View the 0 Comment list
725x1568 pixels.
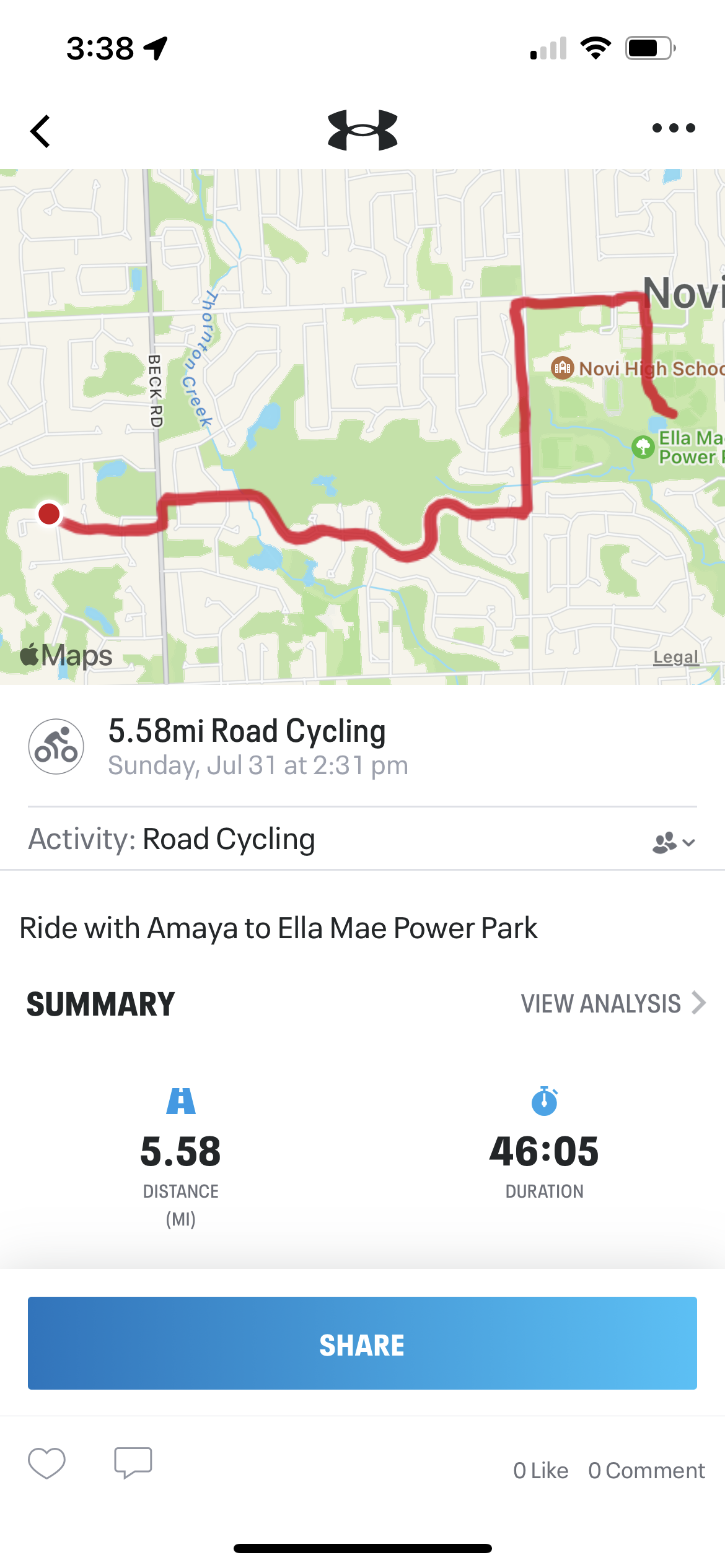(646, 1471)
